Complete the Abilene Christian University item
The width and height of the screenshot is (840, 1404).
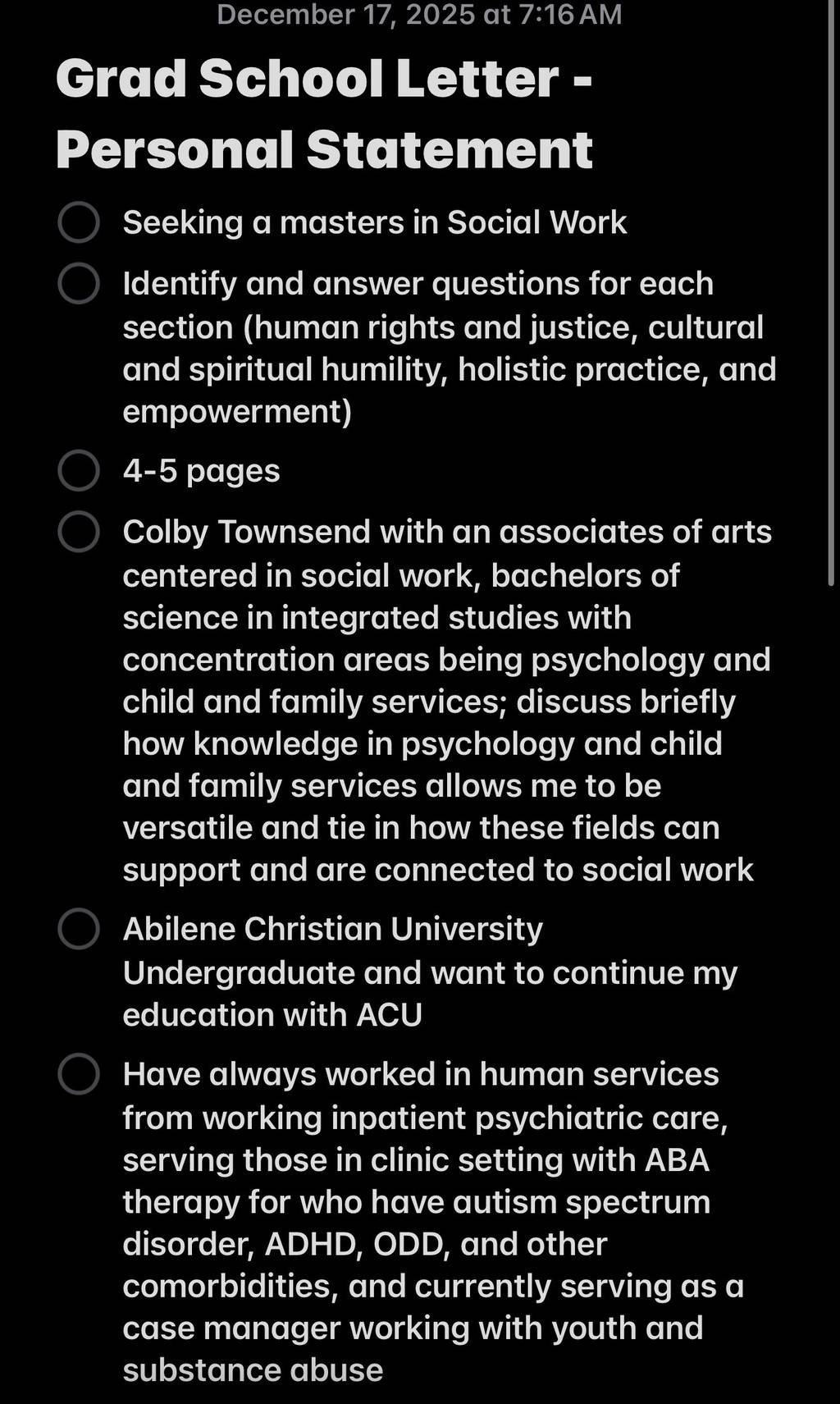pyautogui.click(x=79, y=929)
